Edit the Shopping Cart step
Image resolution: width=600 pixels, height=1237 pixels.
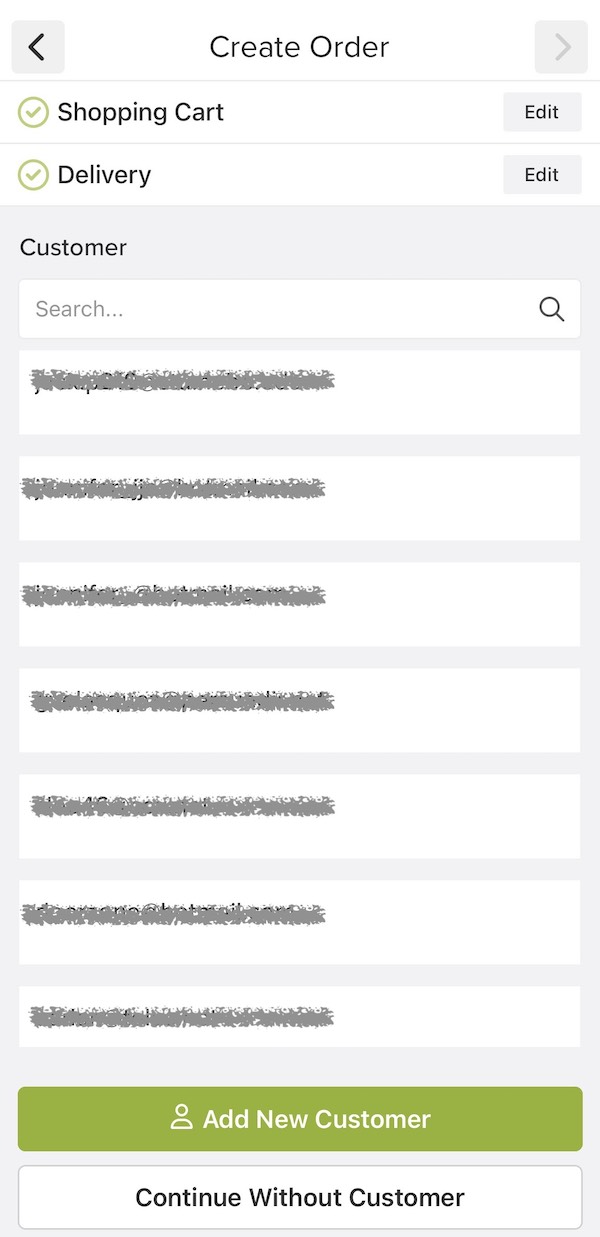point(542,112)
